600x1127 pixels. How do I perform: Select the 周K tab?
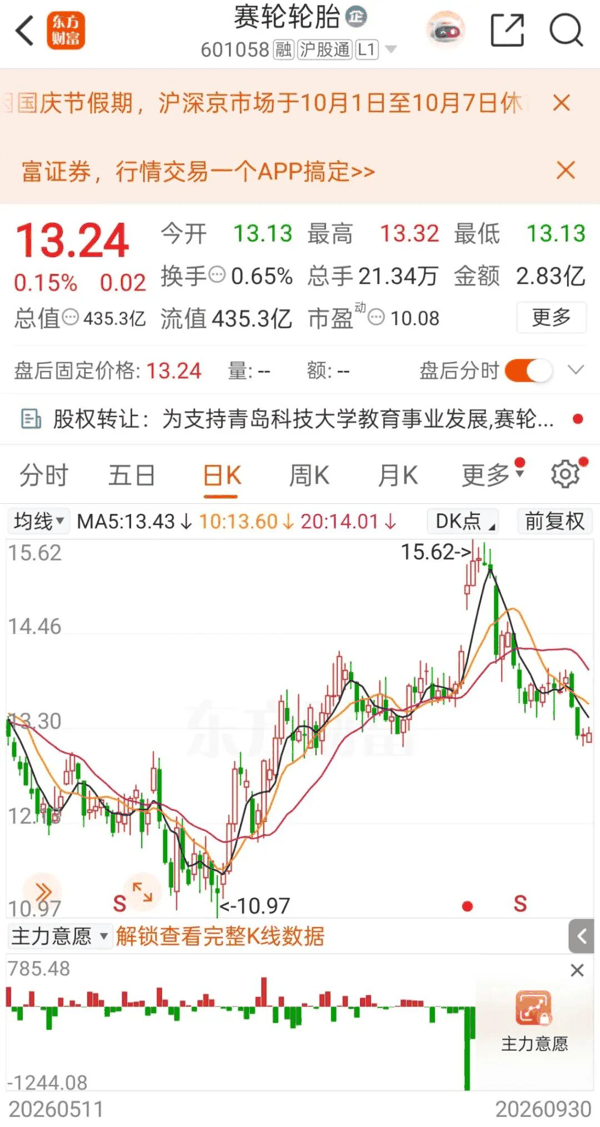(309, 475)
